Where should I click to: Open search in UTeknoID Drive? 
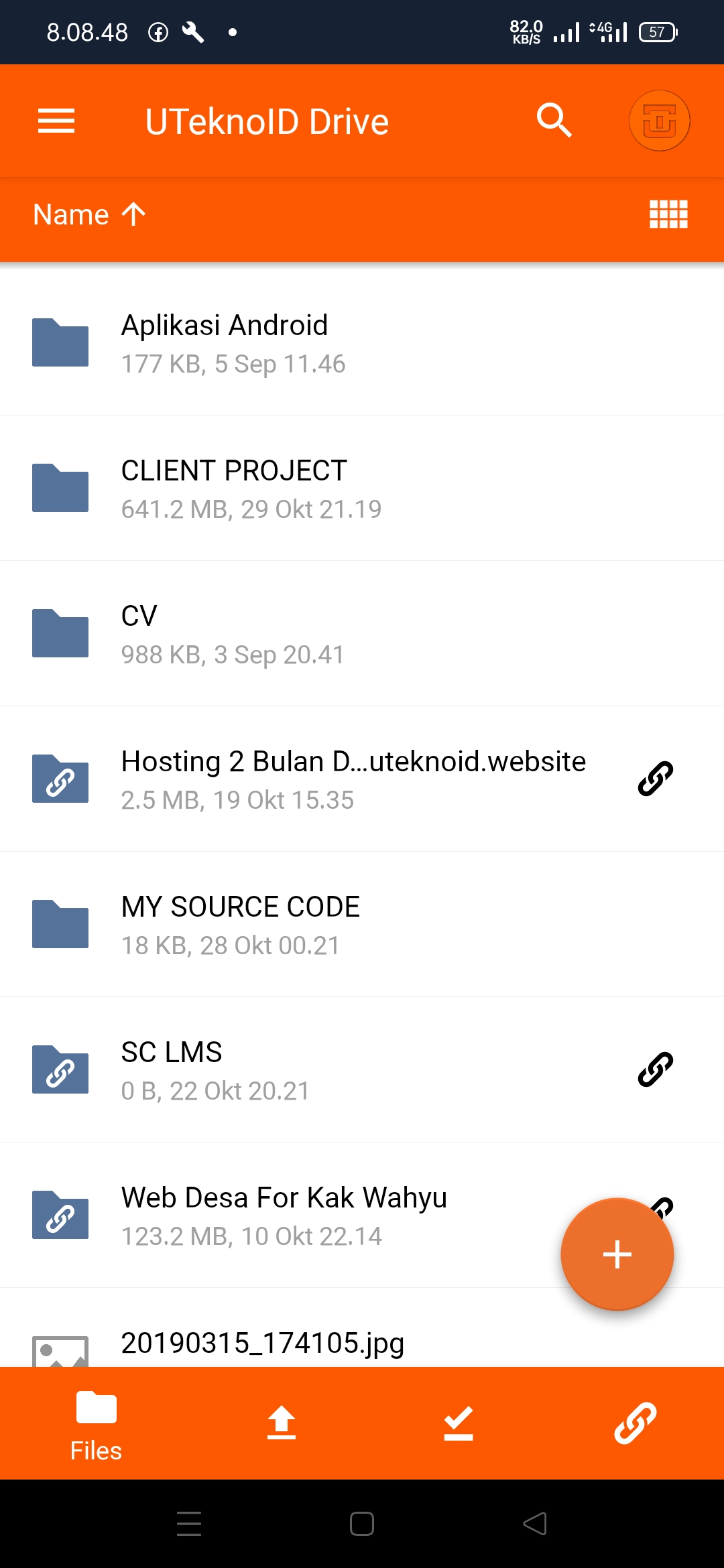pos(554,121)
